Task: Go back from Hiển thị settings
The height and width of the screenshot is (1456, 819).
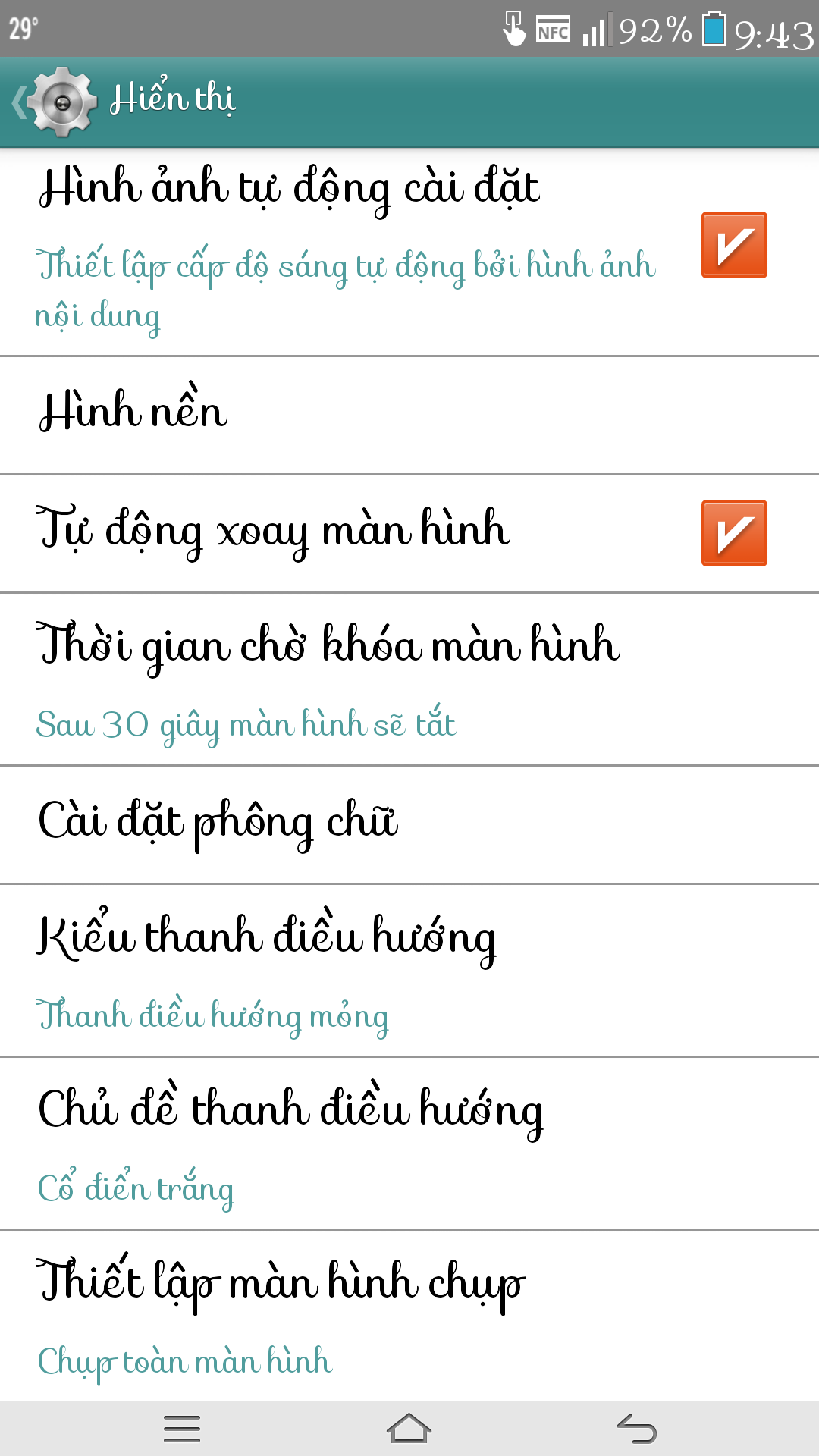Action: (x=53, y=102)
